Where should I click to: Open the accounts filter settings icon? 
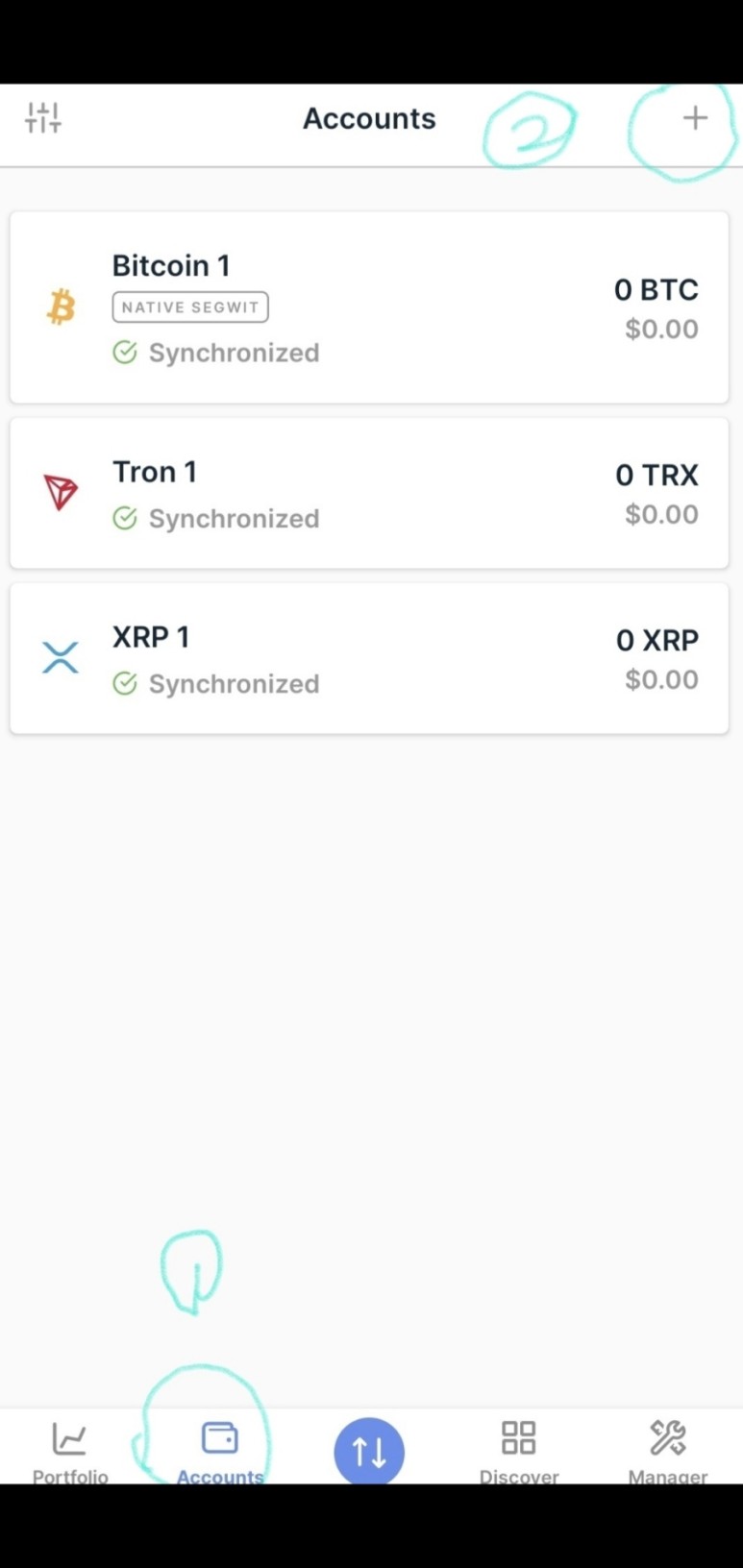[x=43, y=118]
